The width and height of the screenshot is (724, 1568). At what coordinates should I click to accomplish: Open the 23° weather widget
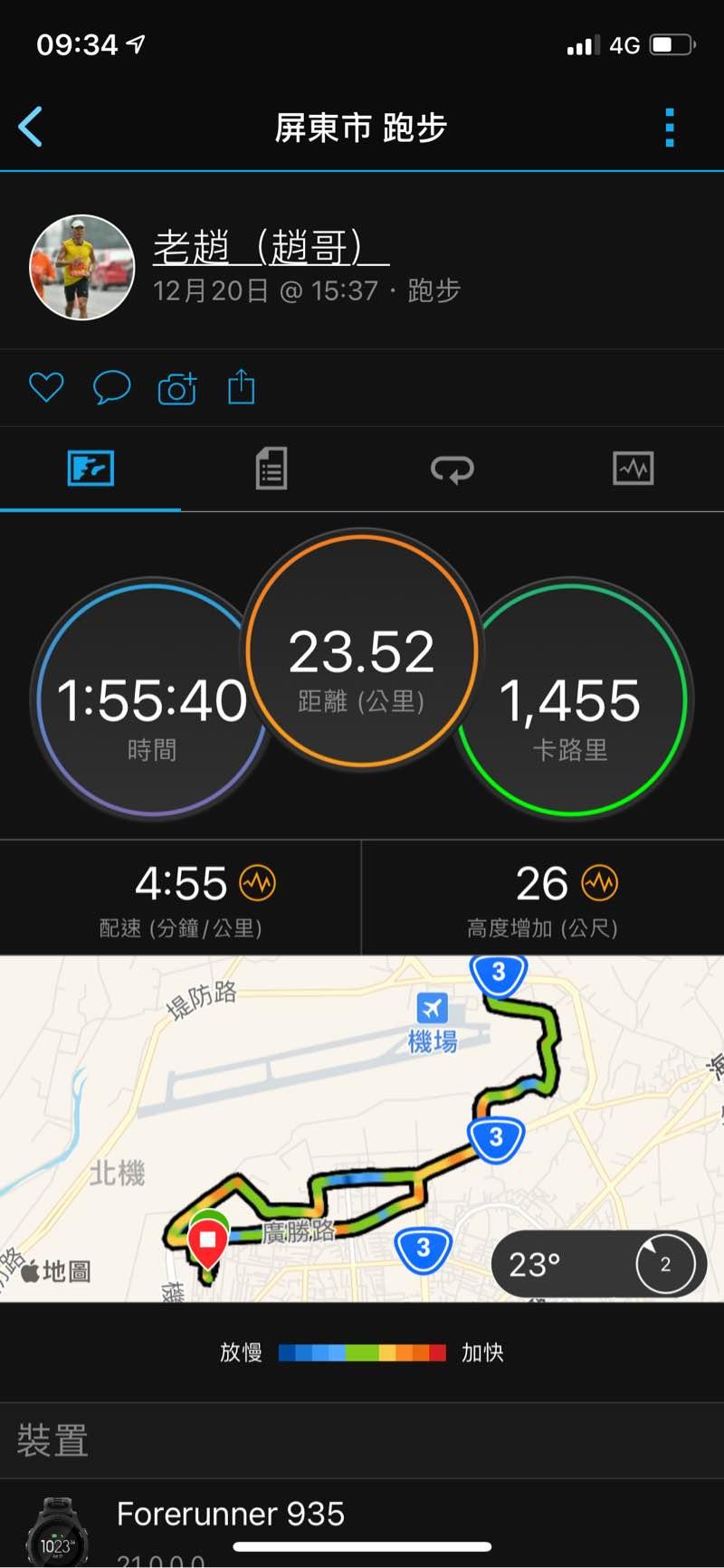(597, 1263)
